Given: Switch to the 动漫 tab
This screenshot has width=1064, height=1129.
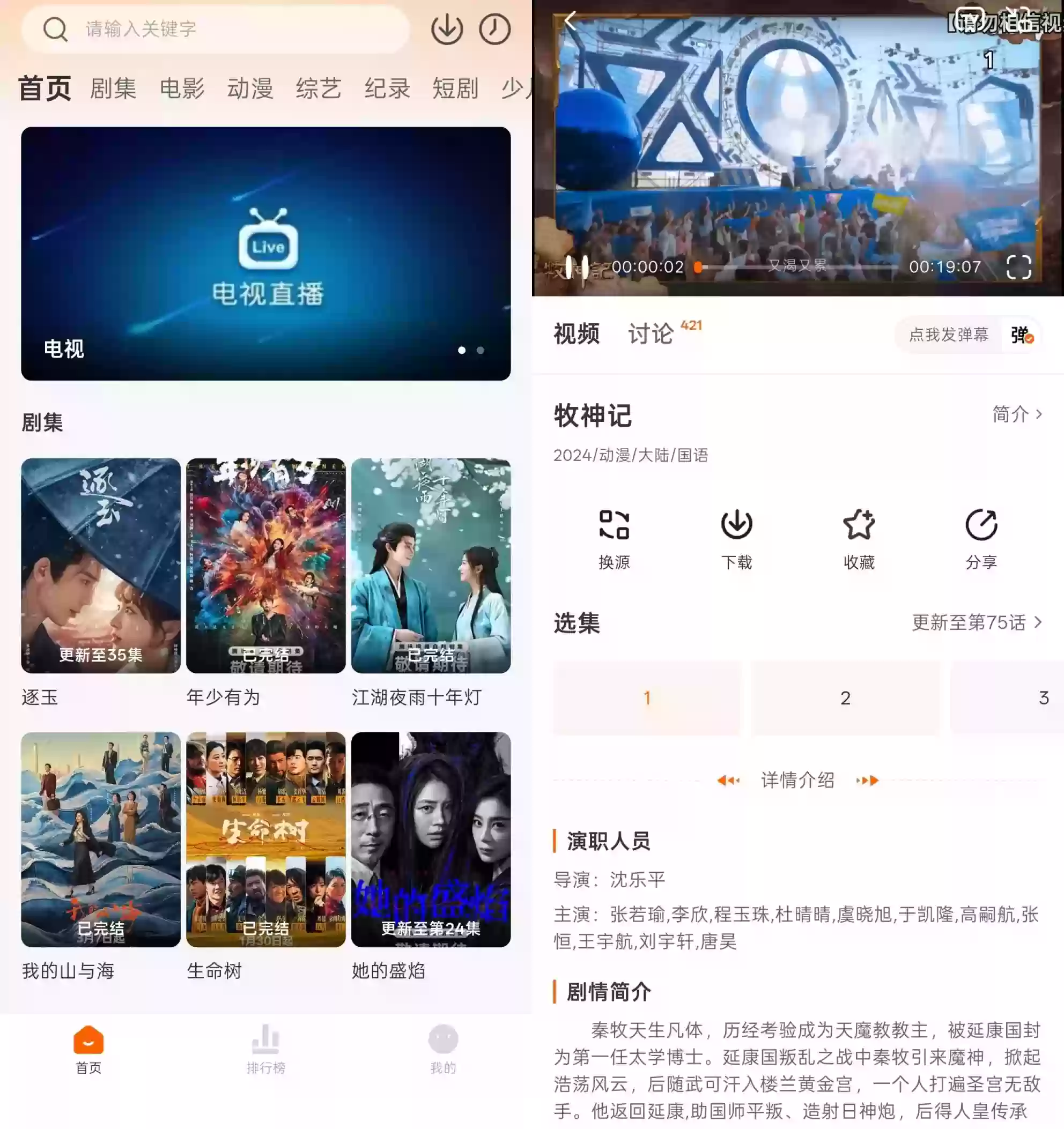Looking at the screenshot, I should (x=250, y=88).
